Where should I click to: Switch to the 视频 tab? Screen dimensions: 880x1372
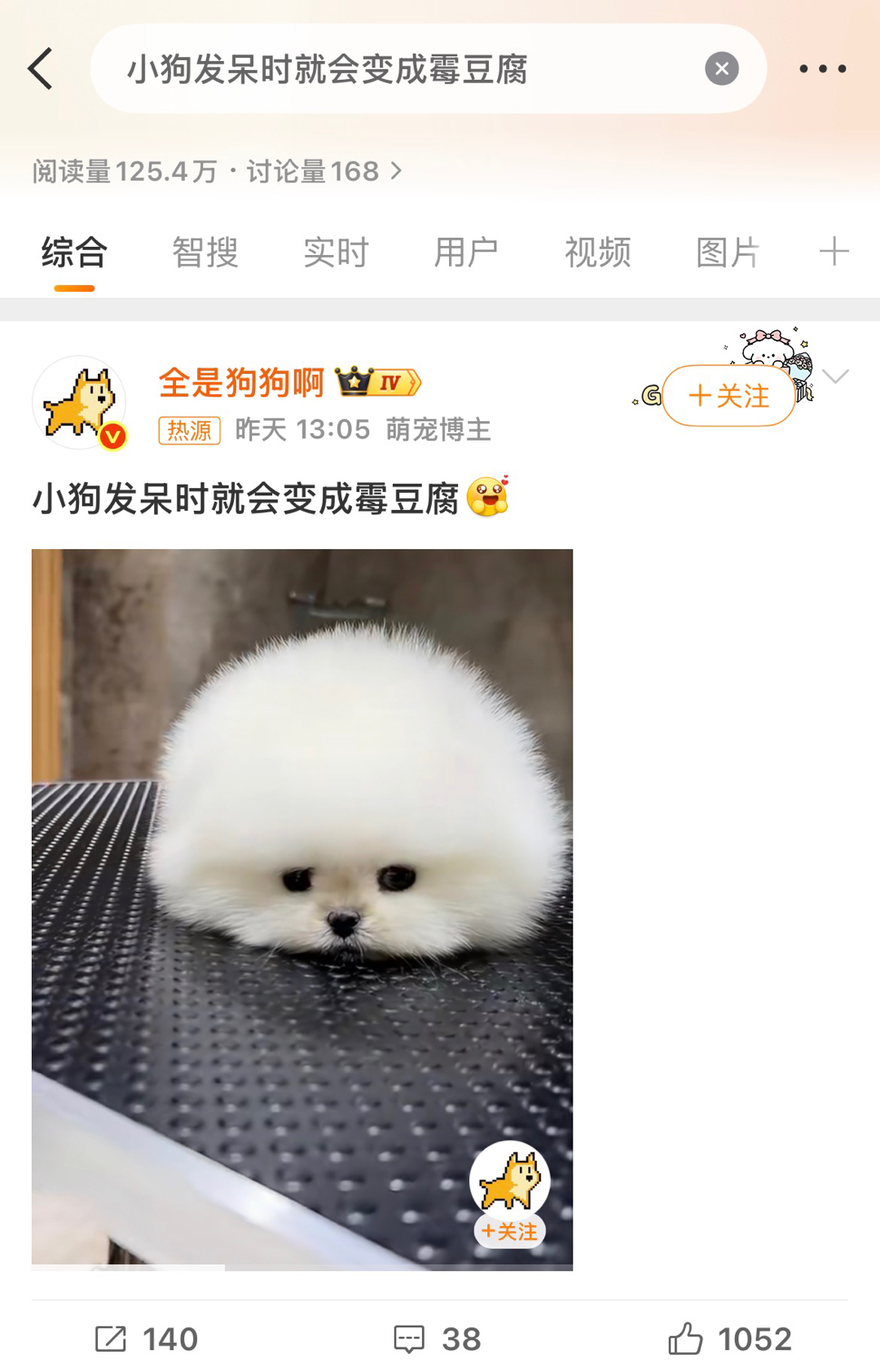597,253
